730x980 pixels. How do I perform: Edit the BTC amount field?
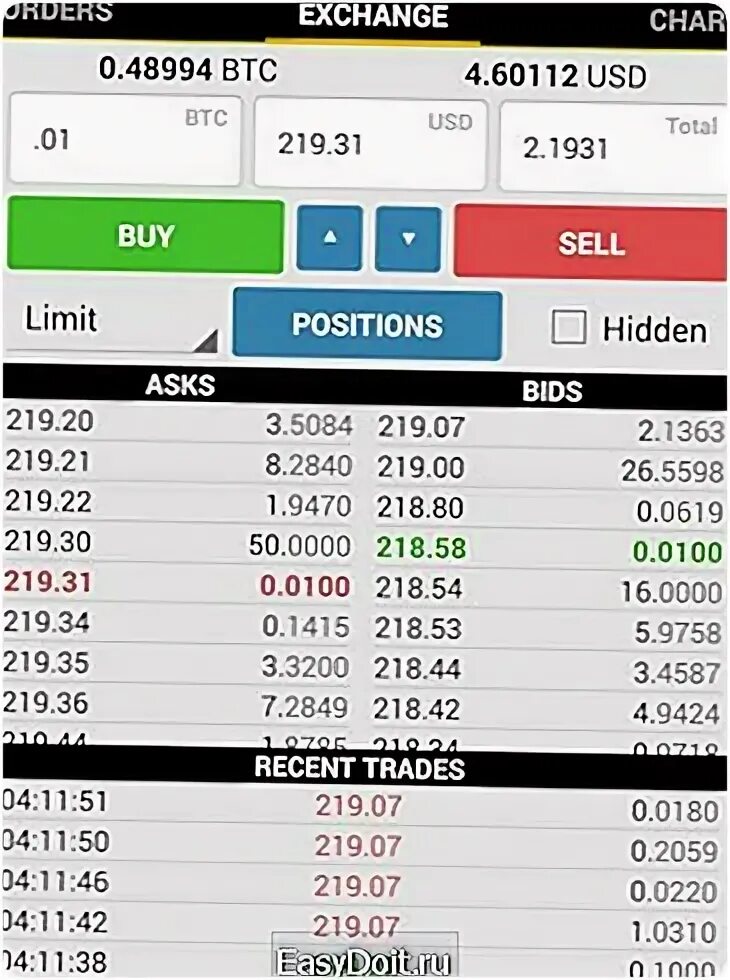tap(124, 140)
